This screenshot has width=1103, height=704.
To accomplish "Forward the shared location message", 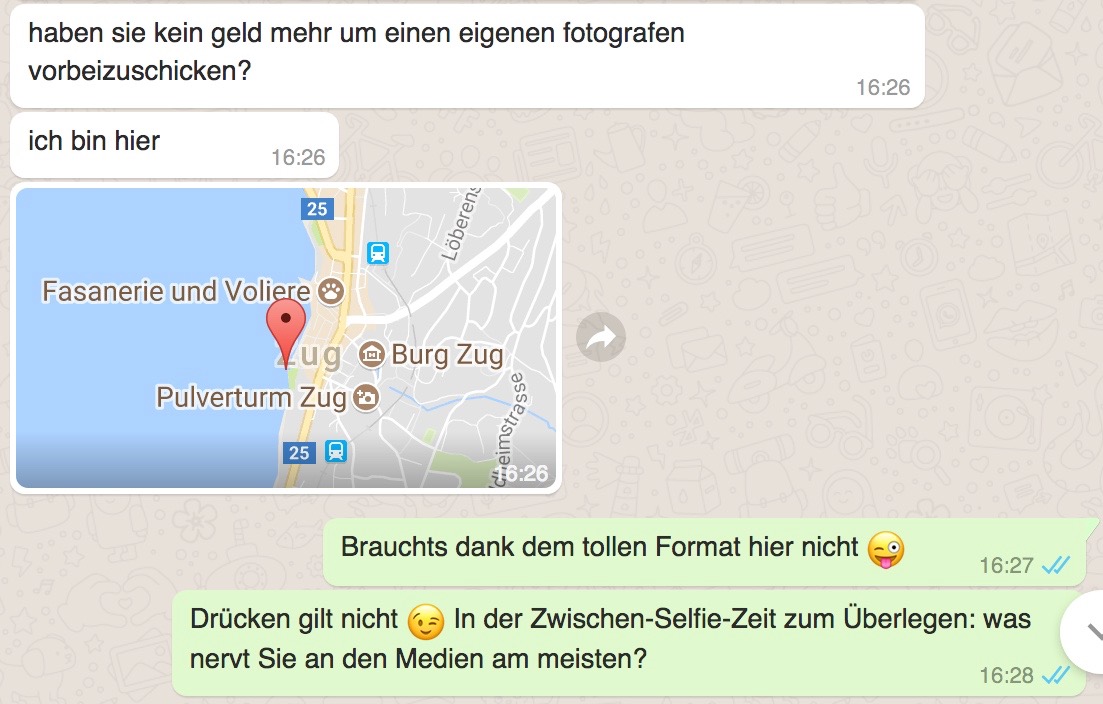I will (601, 339).
